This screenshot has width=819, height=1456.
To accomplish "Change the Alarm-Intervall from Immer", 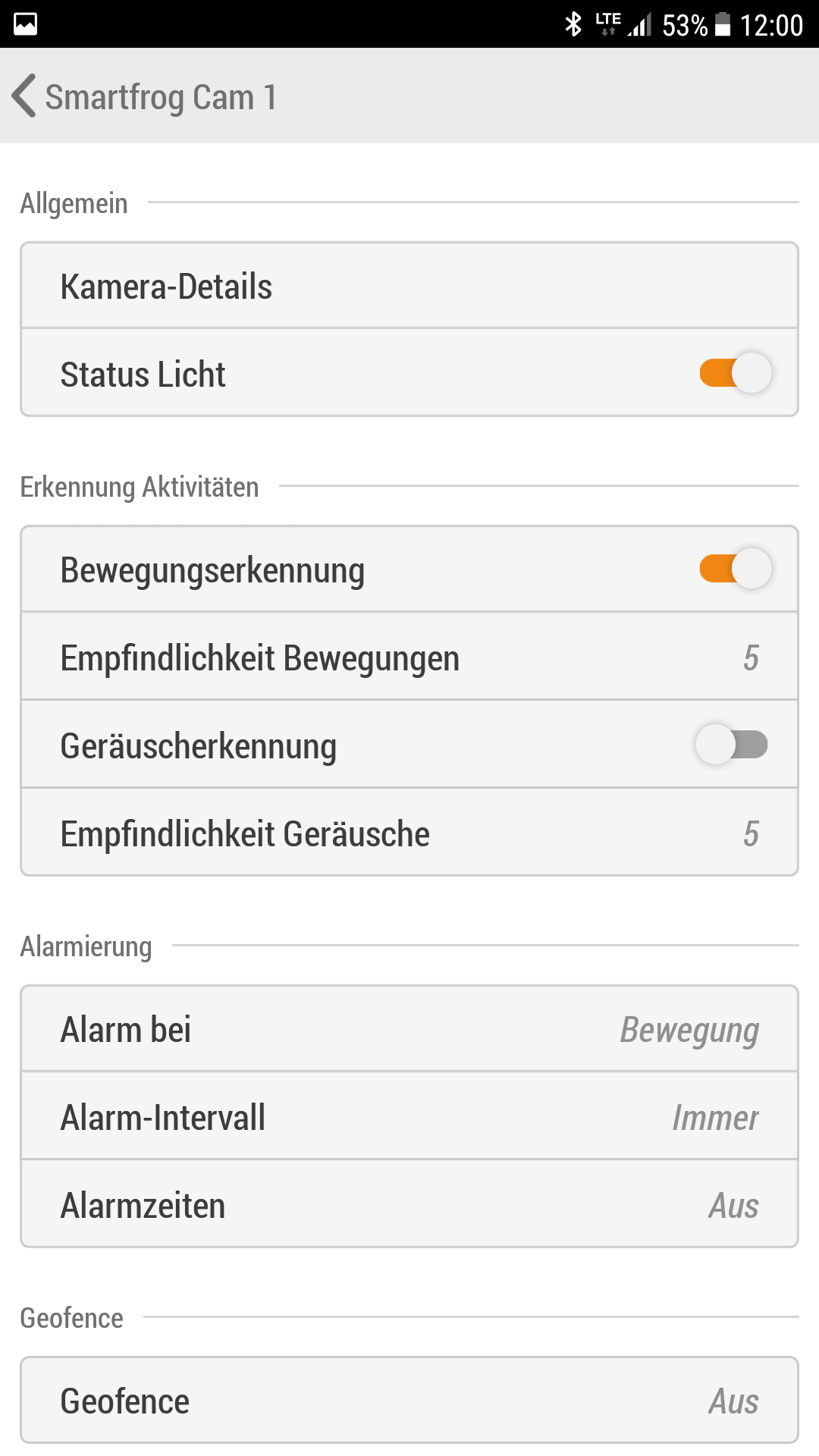I will [409, 1117].
